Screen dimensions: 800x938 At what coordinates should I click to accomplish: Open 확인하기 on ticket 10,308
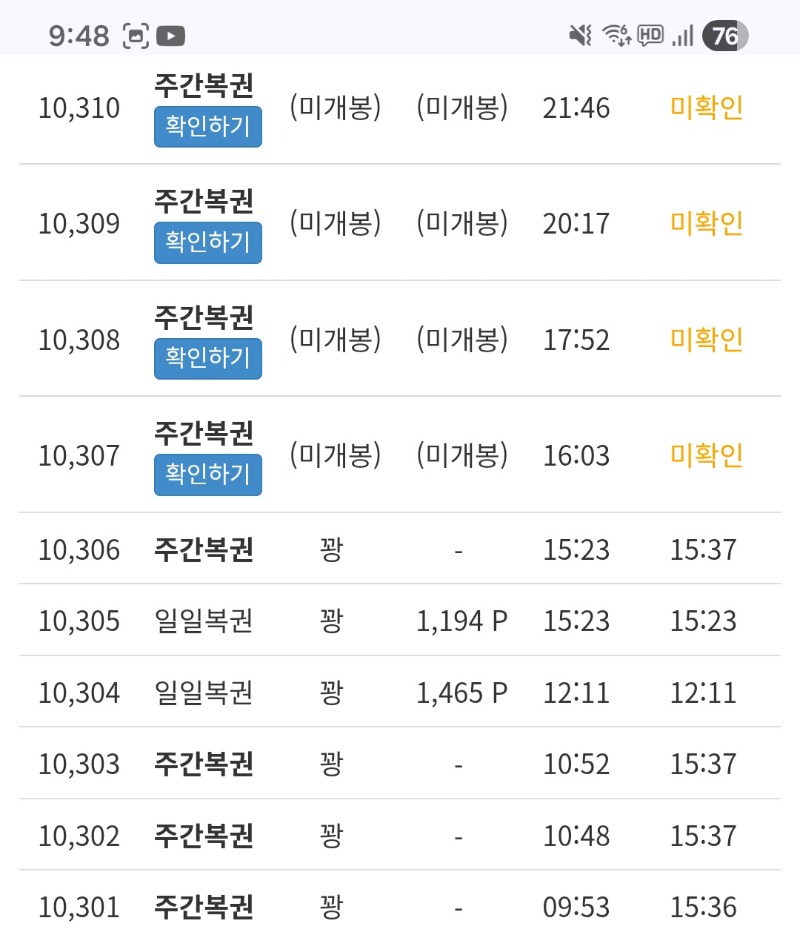click(x=208, y=359)
